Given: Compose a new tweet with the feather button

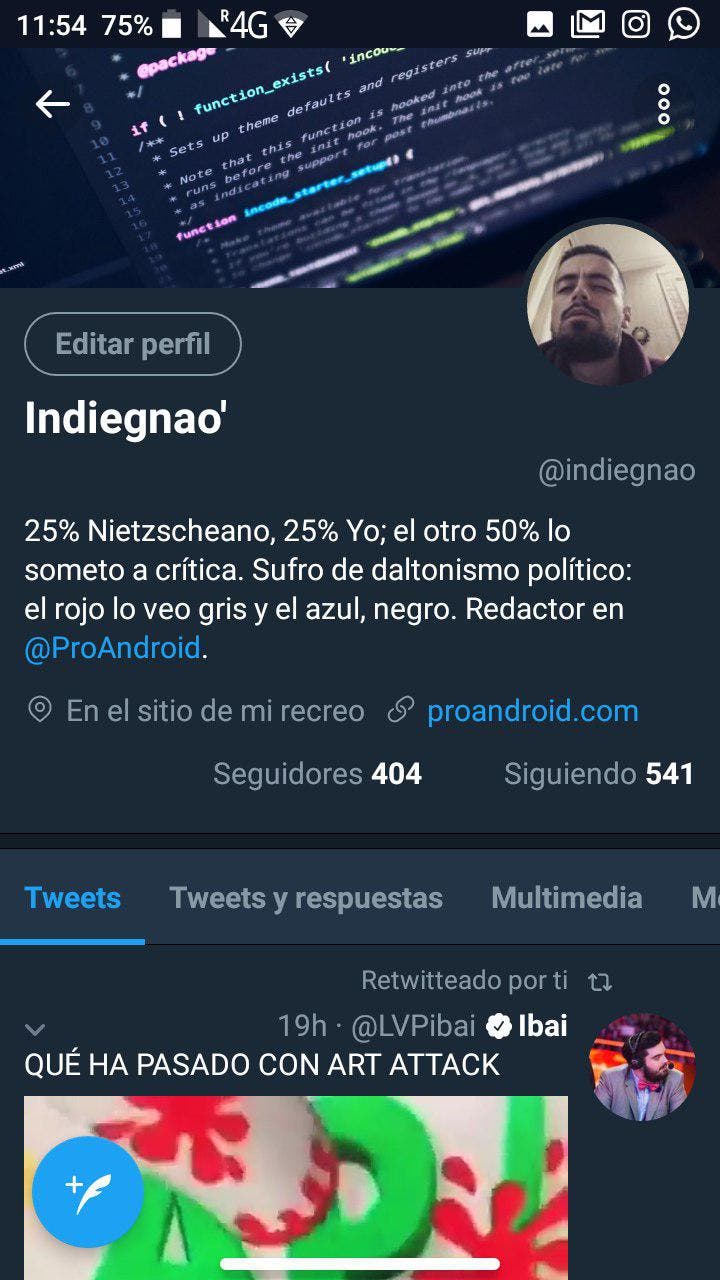Looking at the screenshot, I should [86, 1188].
